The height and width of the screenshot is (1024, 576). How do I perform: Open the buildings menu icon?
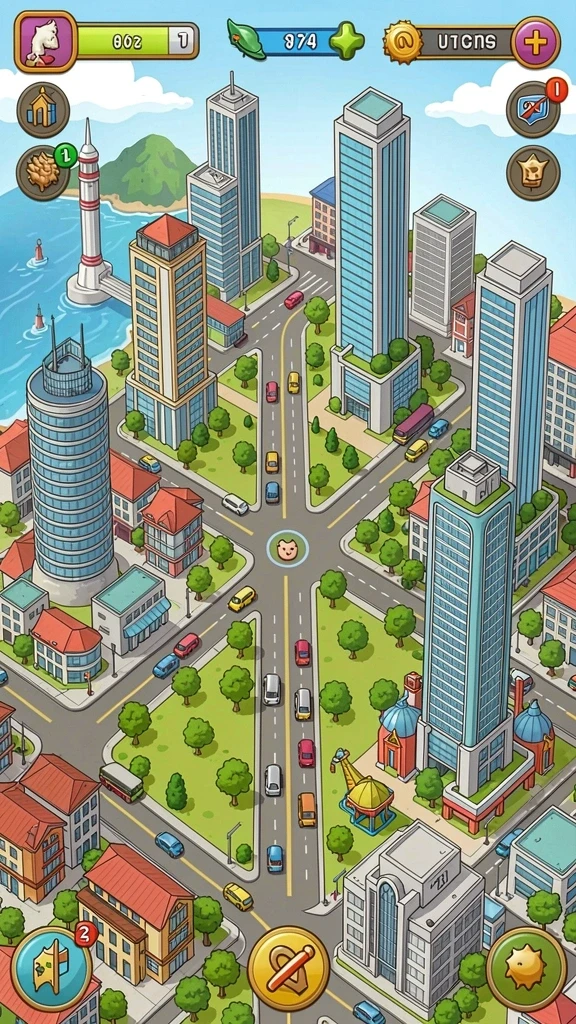[x=43, y=109]
